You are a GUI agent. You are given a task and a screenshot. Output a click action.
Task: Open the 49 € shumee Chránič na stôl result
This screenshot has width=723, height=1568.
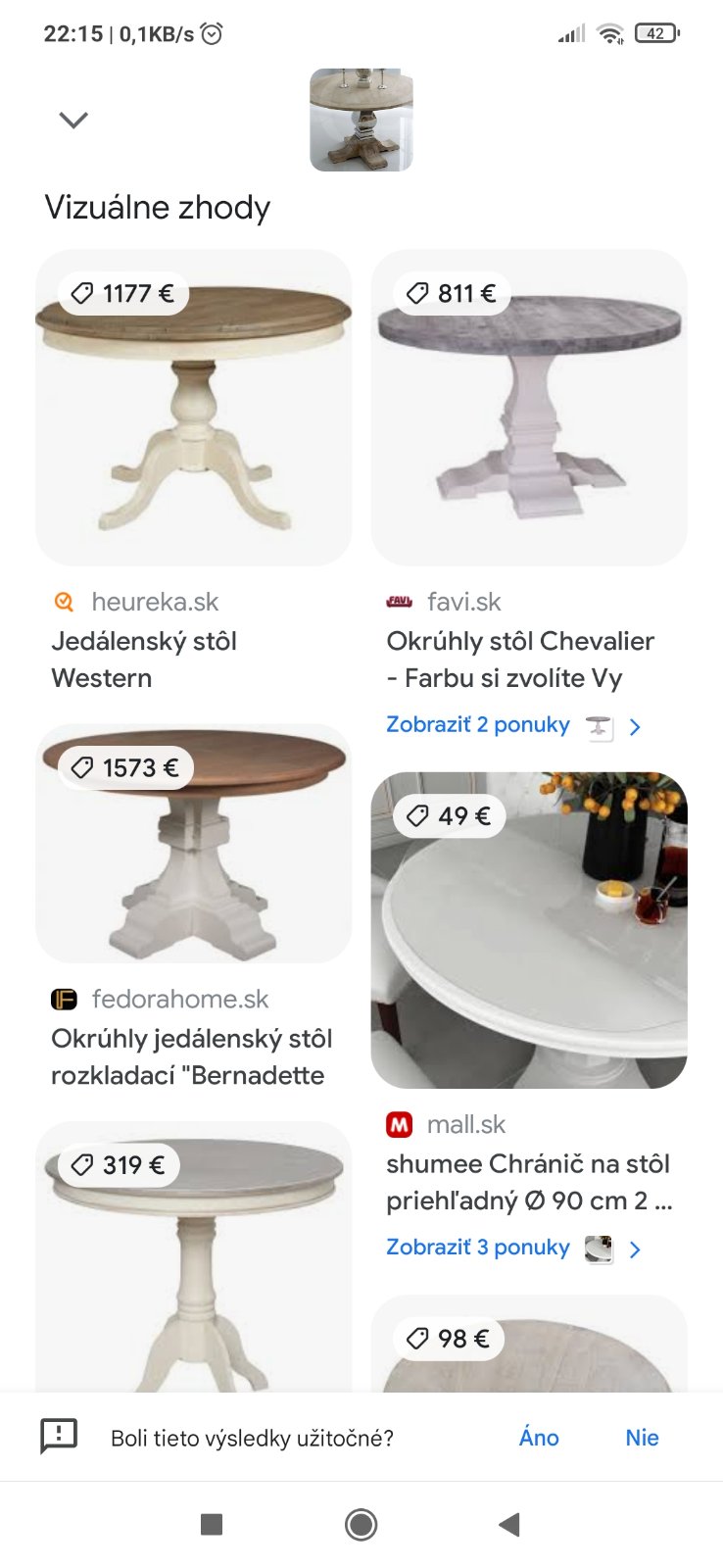(x=529, y=930)
